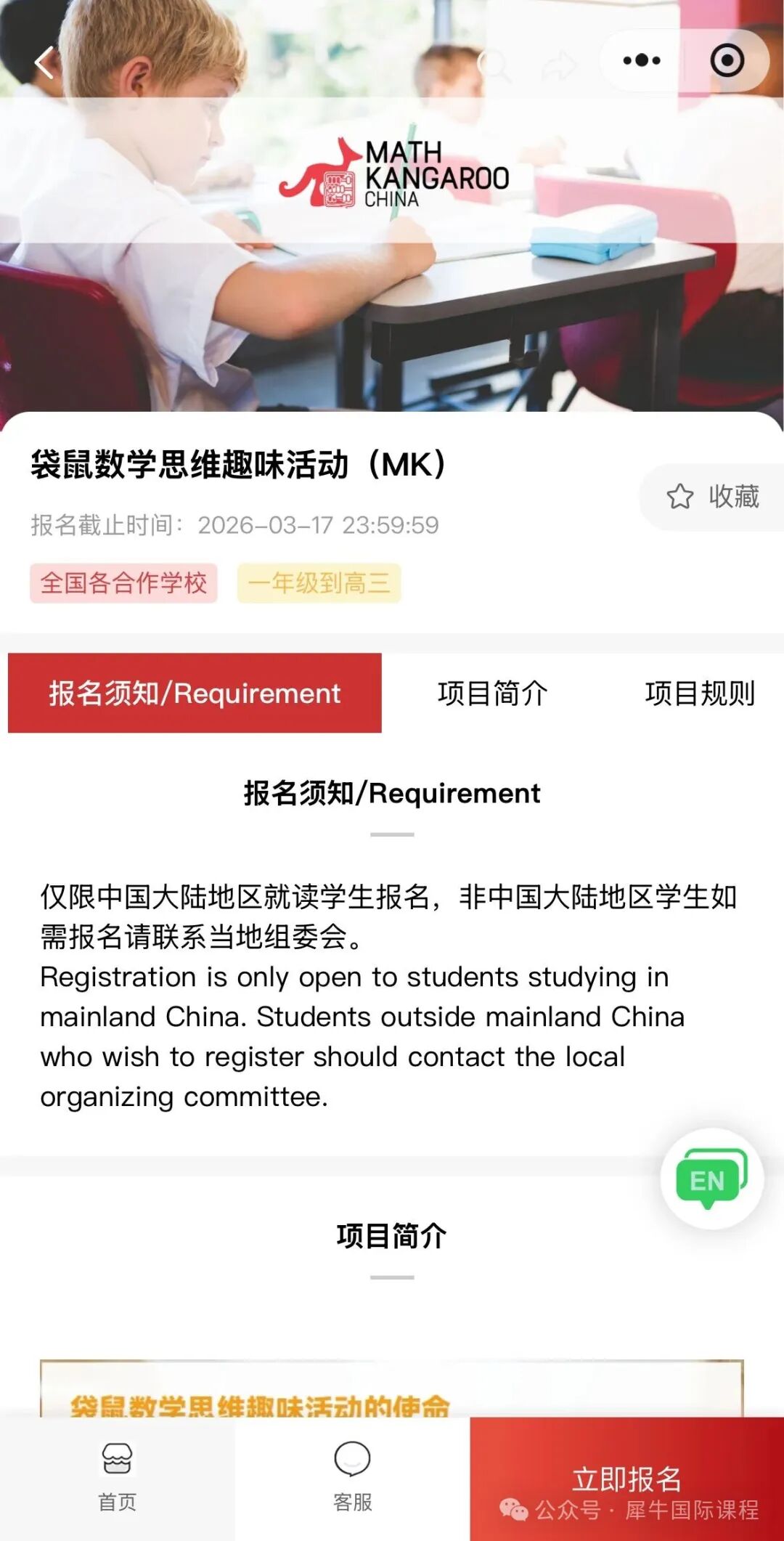Open the mini program three-dot menu
The height and width of the screenshot is (1541, 784).
click(642, 61)
